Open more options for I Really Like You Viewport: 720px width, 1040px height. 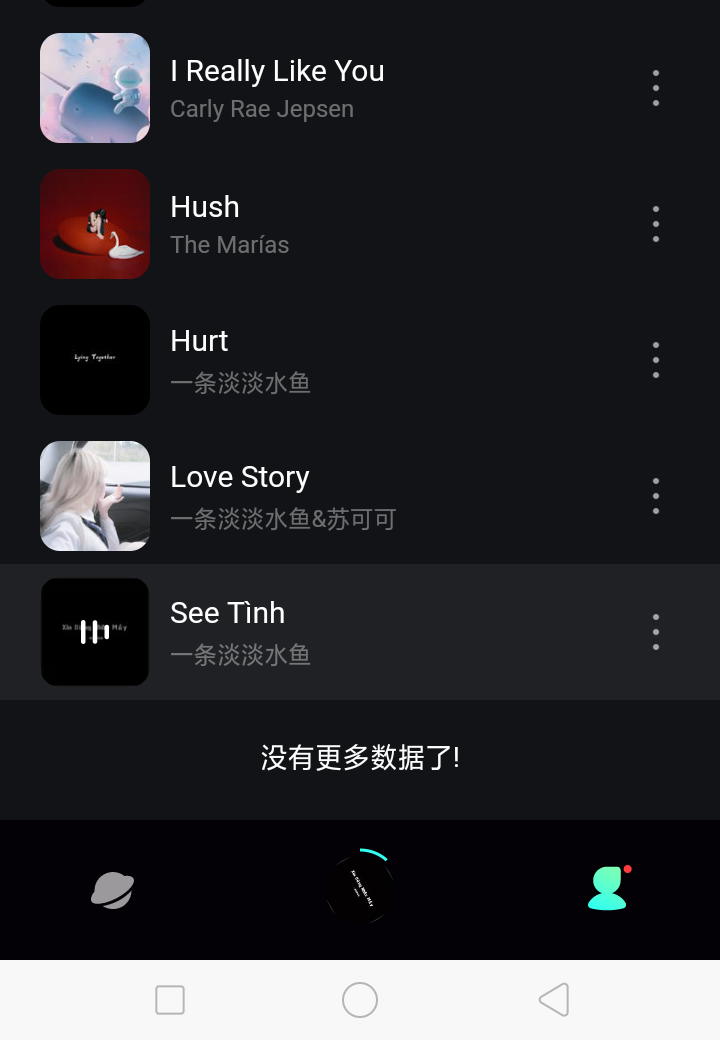coord(656,88)
